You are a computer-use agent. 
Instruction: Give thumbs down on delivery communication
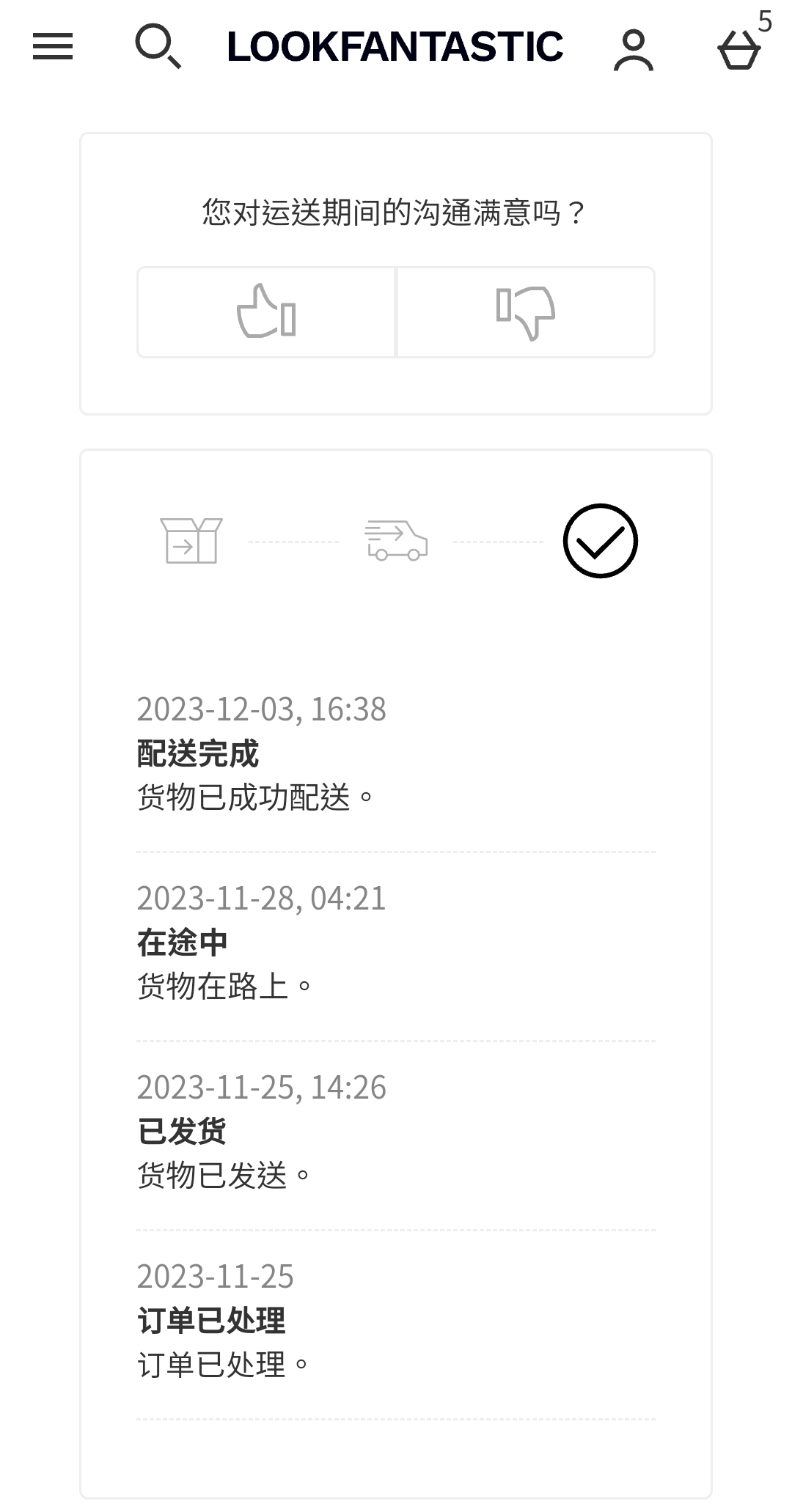(x=526, y=312)
